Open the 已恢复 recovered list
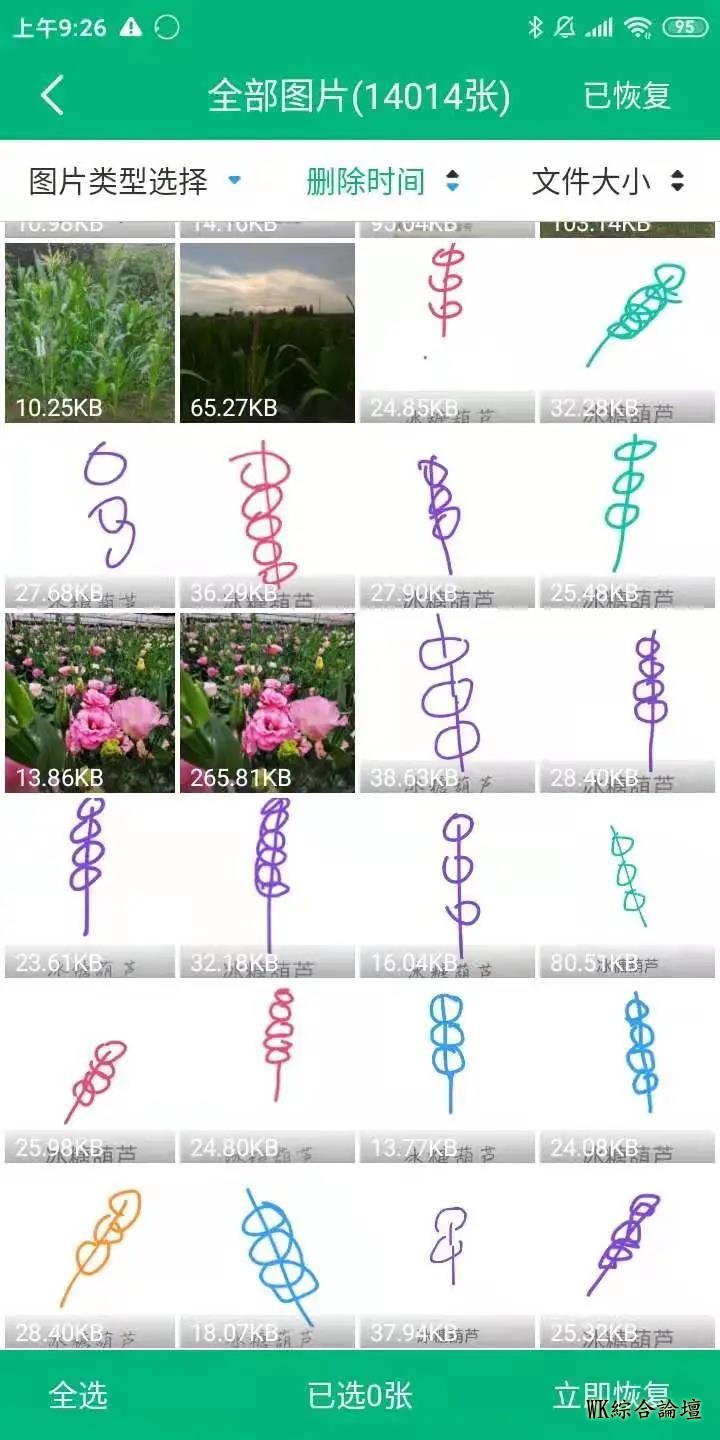Screen dimensions: 720x1440 (x=627, y=96)
